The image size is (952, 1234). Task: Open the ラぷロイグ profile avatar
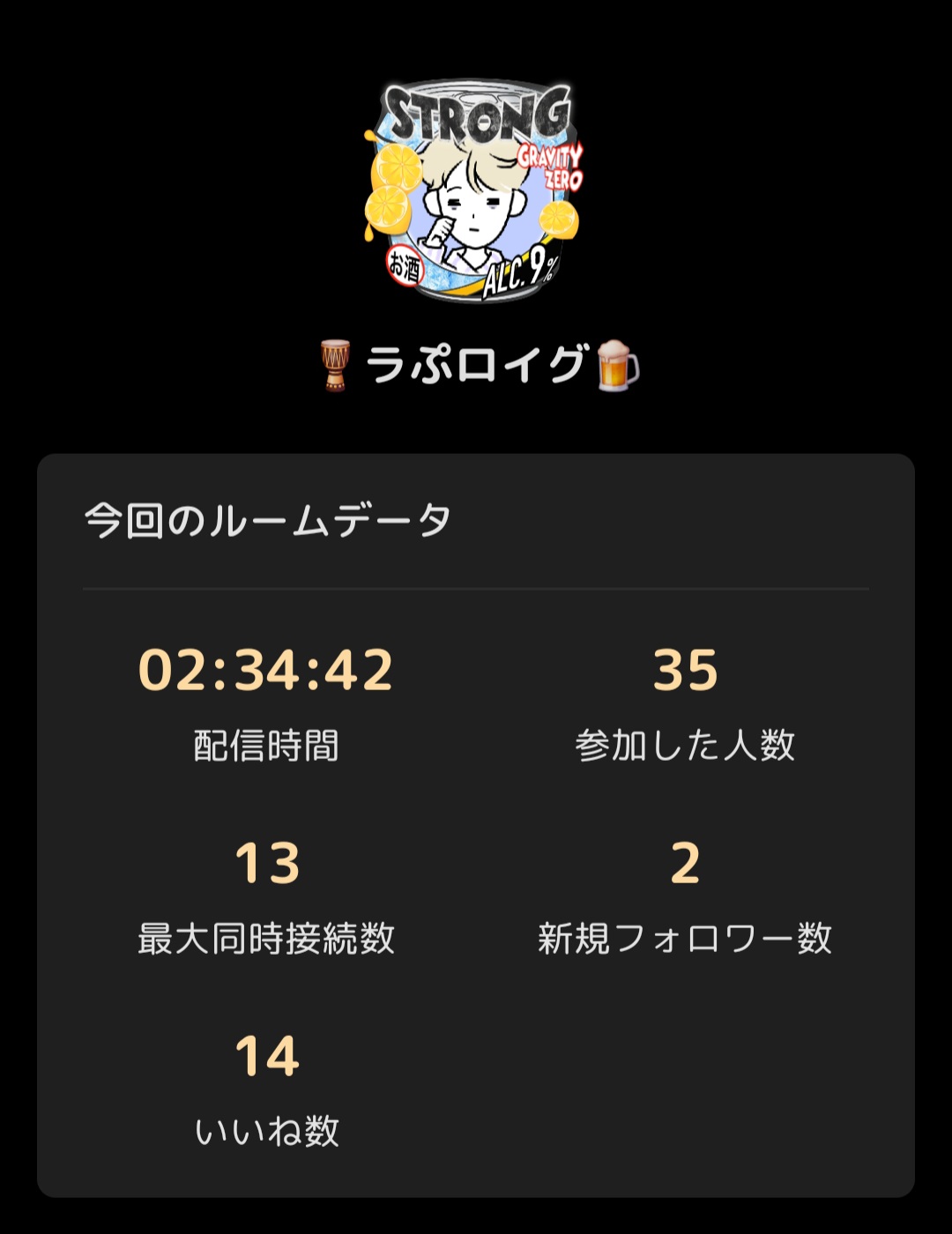[x=474, y=193]
